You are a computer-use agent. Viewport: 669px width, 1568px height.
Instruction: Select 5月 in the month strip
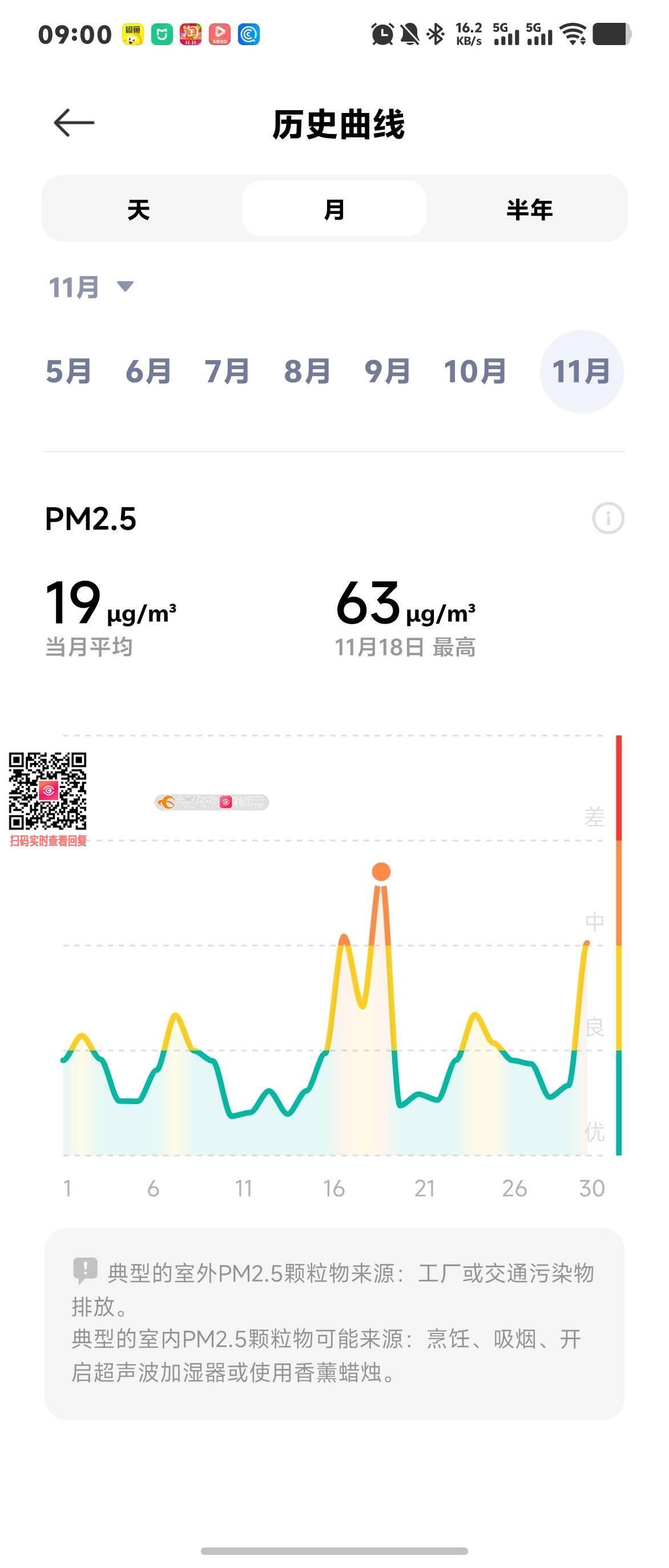coord(68,371)
